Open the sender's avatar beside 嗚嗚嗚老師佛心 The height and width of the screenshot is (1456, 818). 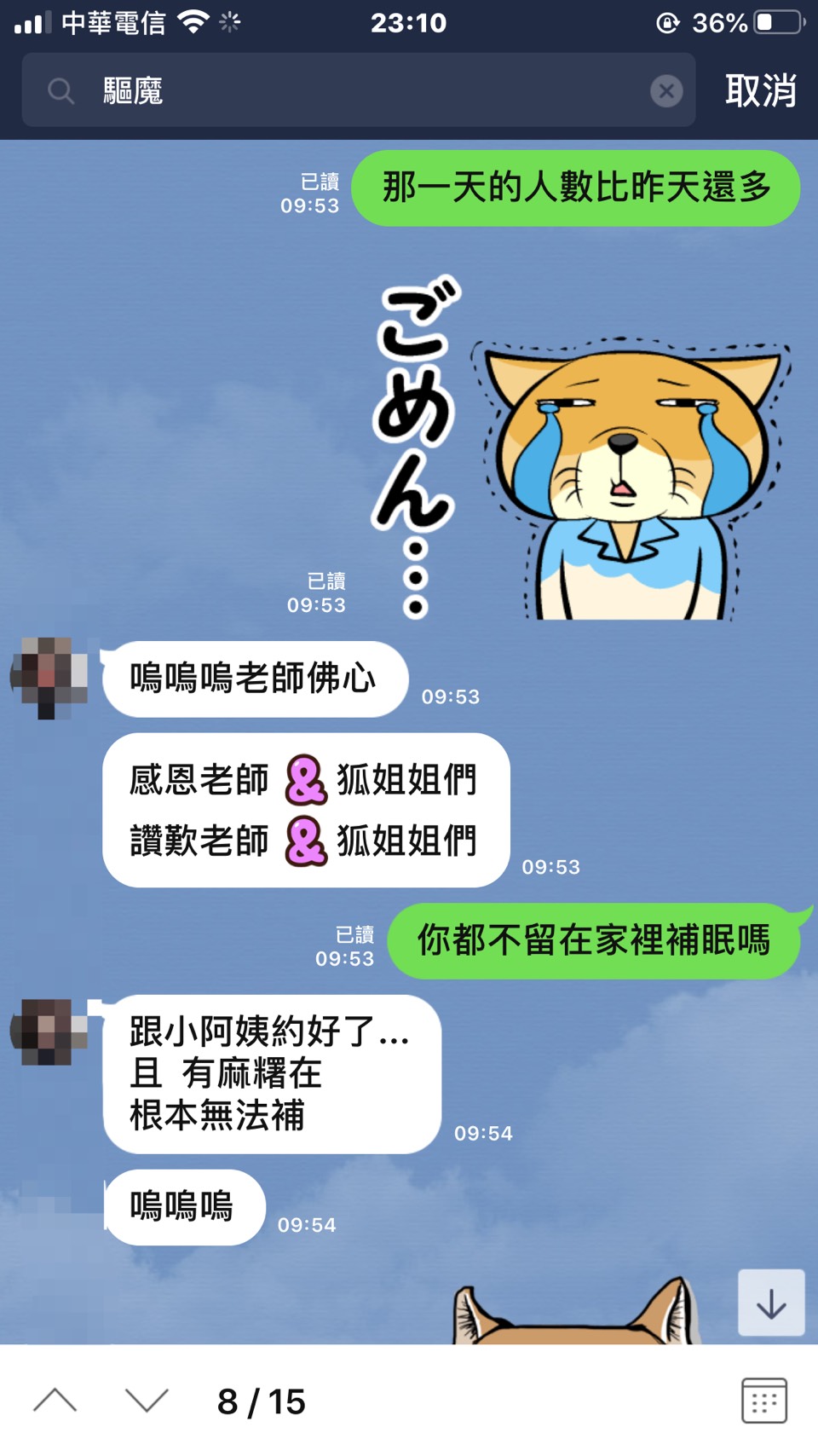pos(49,678)
